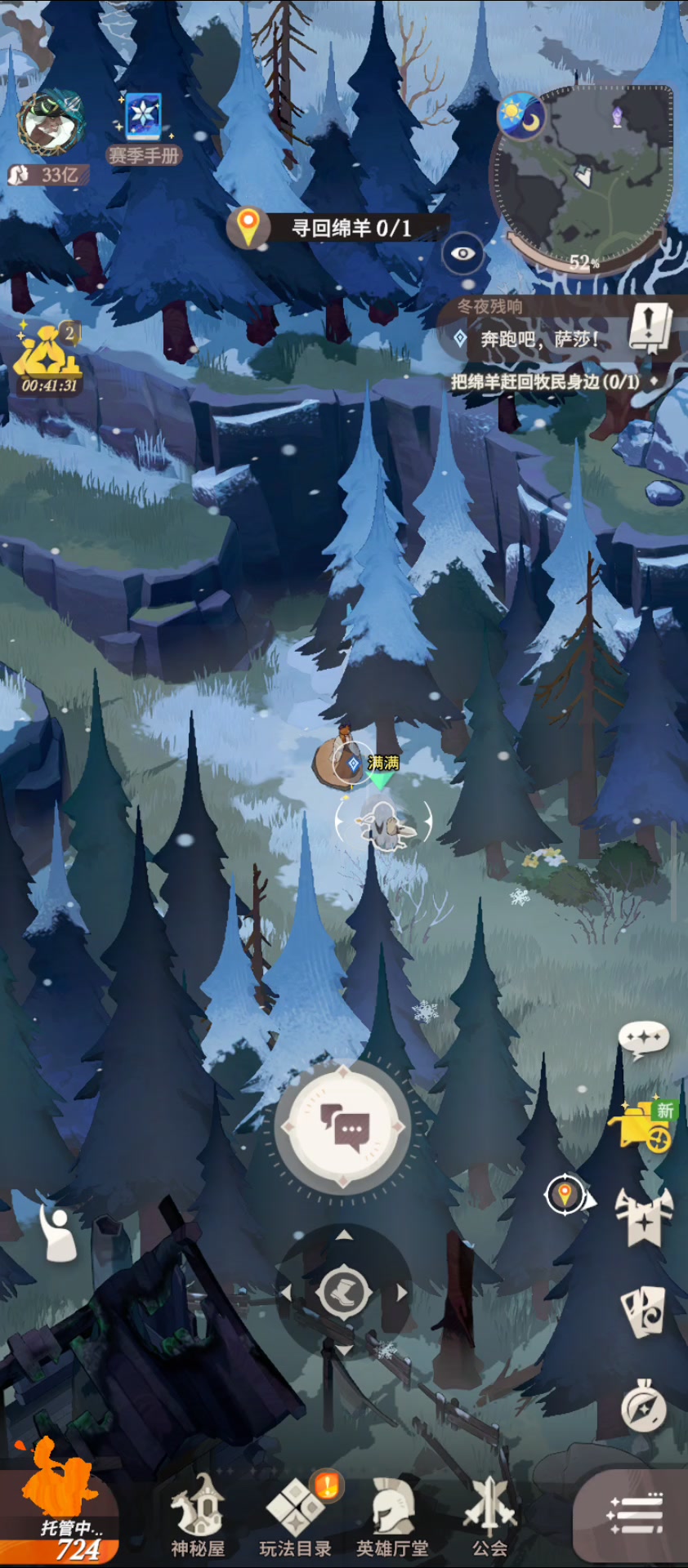The height and width of the screenshot is (1568, 688).
Task: Open 英雄厅堂 in bottom bar
Action: (x=392, y=1517)
